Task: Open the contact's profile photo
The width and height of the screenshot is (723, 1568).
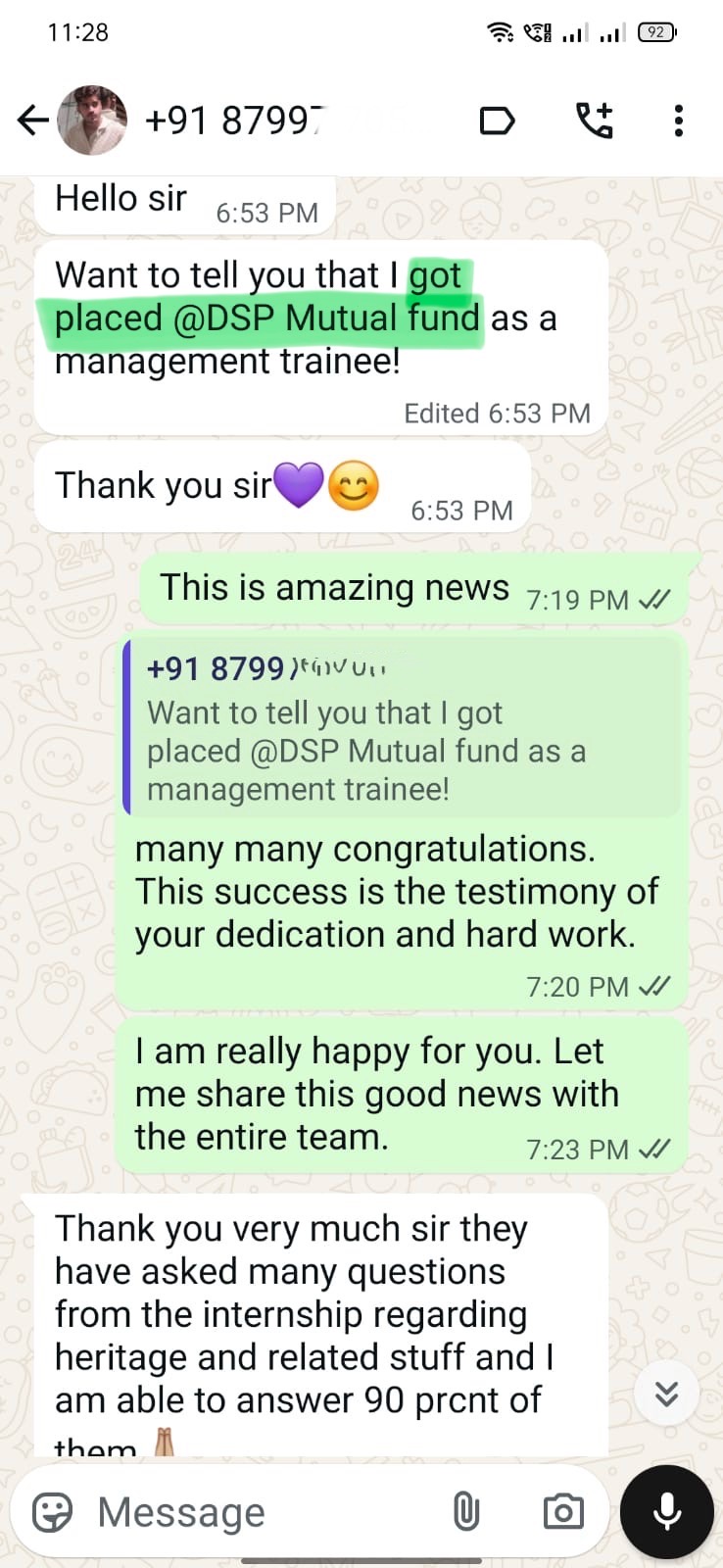Action: 92,121
